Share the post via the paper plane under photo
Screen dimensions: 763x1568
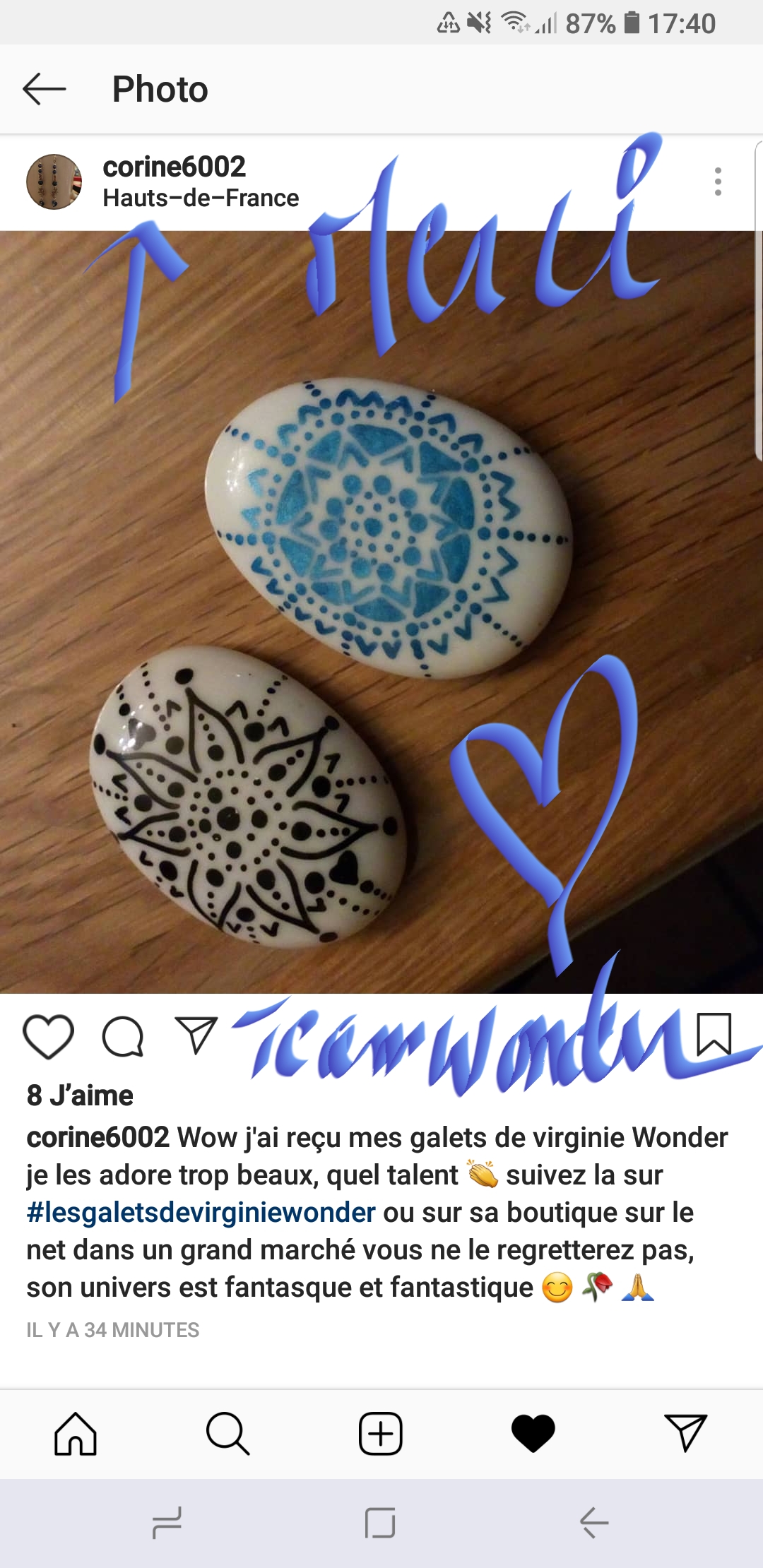[196, 1035]
